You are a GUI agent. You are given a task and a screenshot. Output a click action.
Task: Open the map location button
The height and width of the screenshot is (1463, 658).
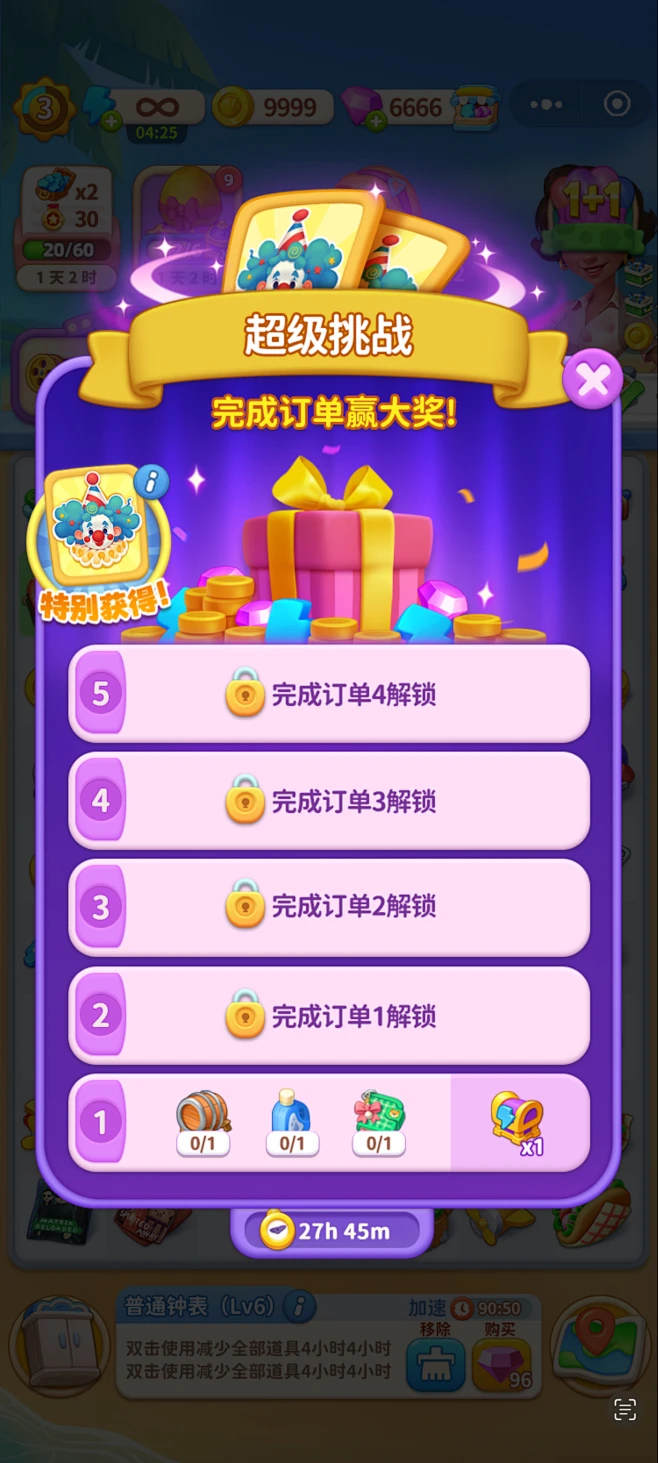coord(598,1345)
